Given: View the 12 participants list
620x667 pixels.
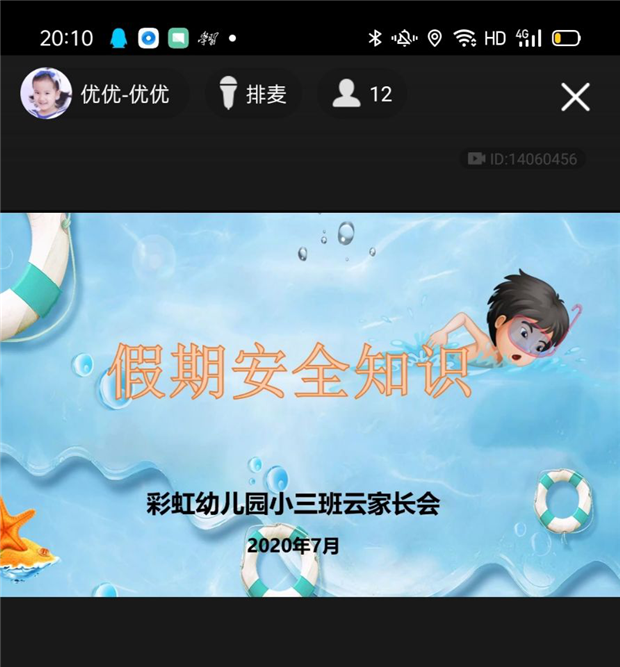Looking at the screenshot, I should click(x=362, y=95).
